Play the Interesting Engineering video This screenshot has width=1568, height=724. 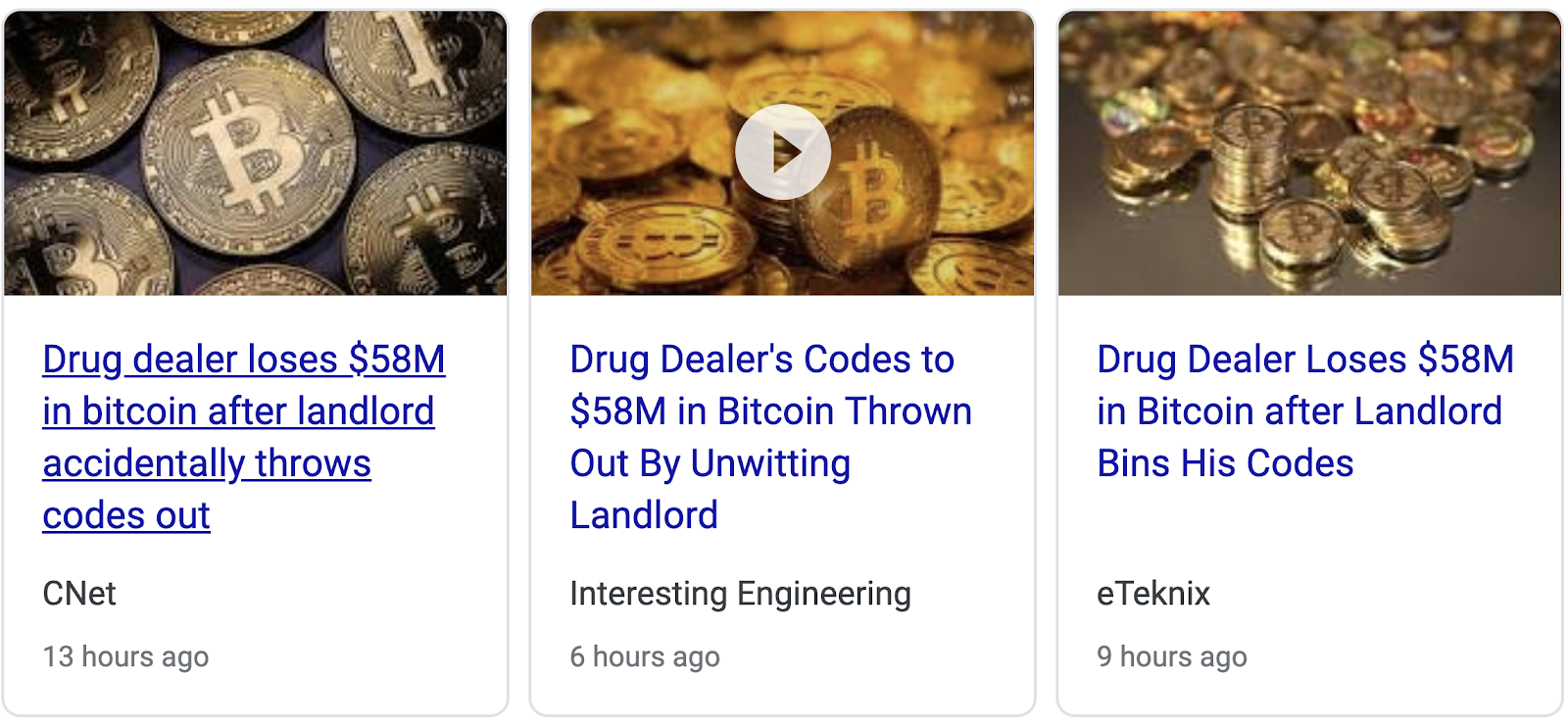click(x=782, y=152)
